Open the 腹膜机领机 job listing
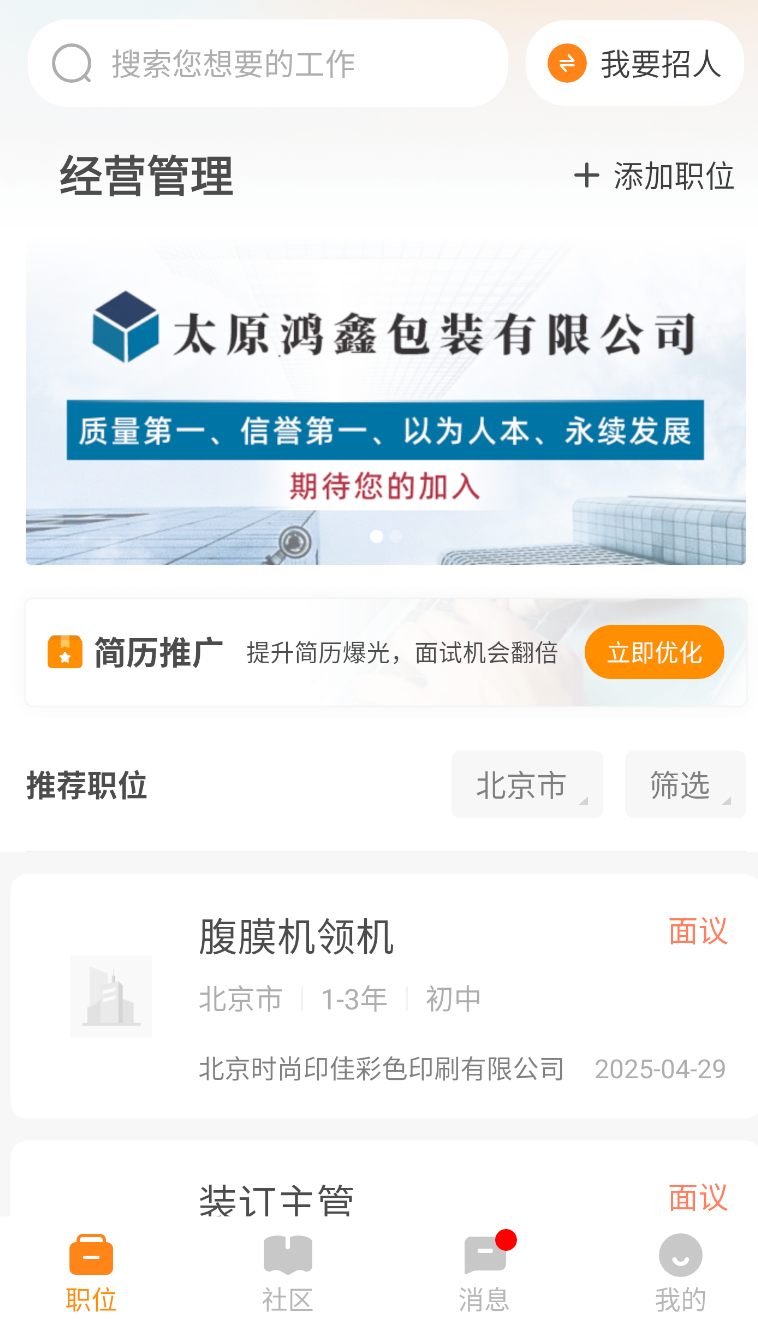 click(385, 996)
